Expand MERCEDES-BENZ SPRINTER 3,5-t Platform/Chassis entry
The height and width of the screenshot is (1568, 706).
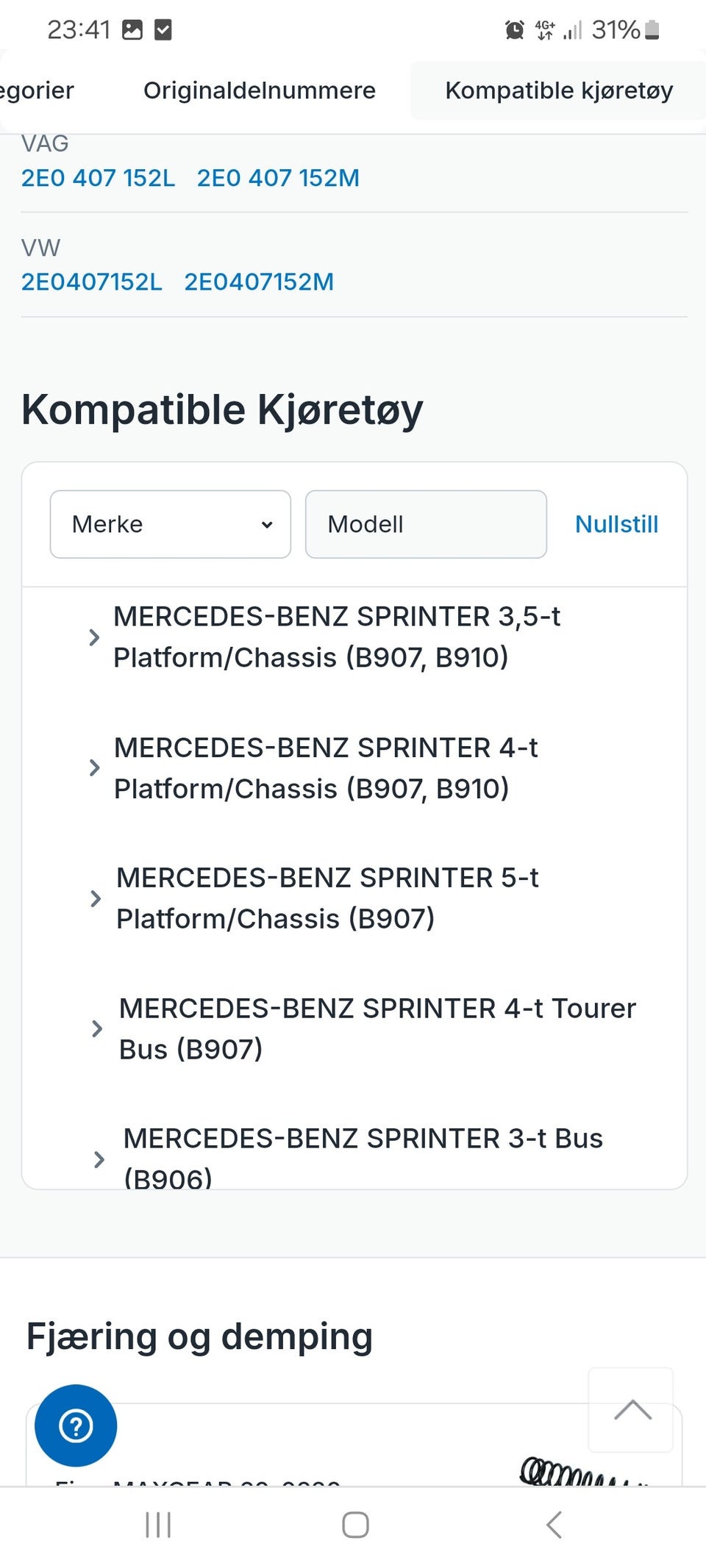pyautogui.click(x=94, y=637)
